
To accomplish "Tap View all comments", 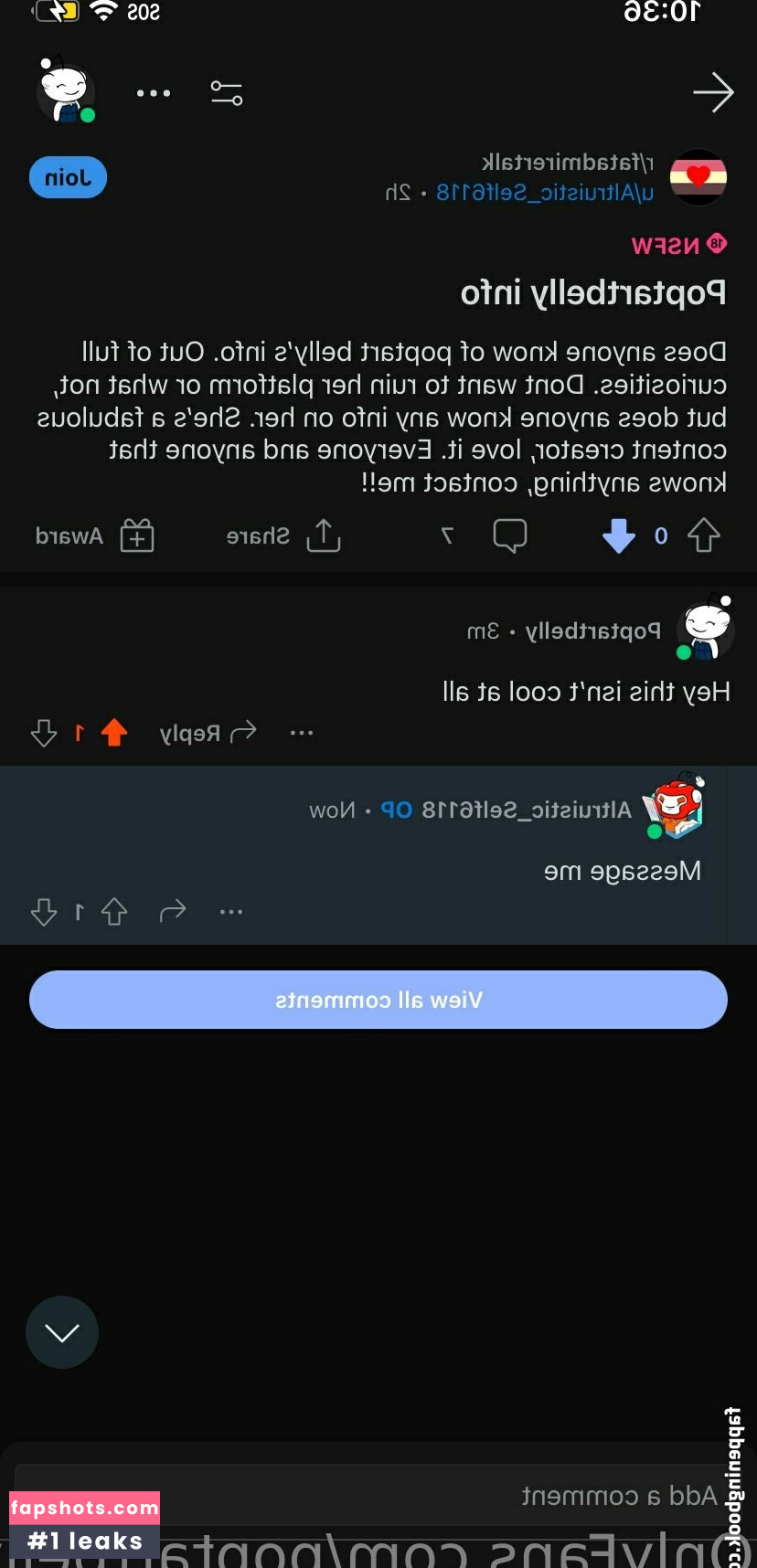I will [x=378, y=1000].
